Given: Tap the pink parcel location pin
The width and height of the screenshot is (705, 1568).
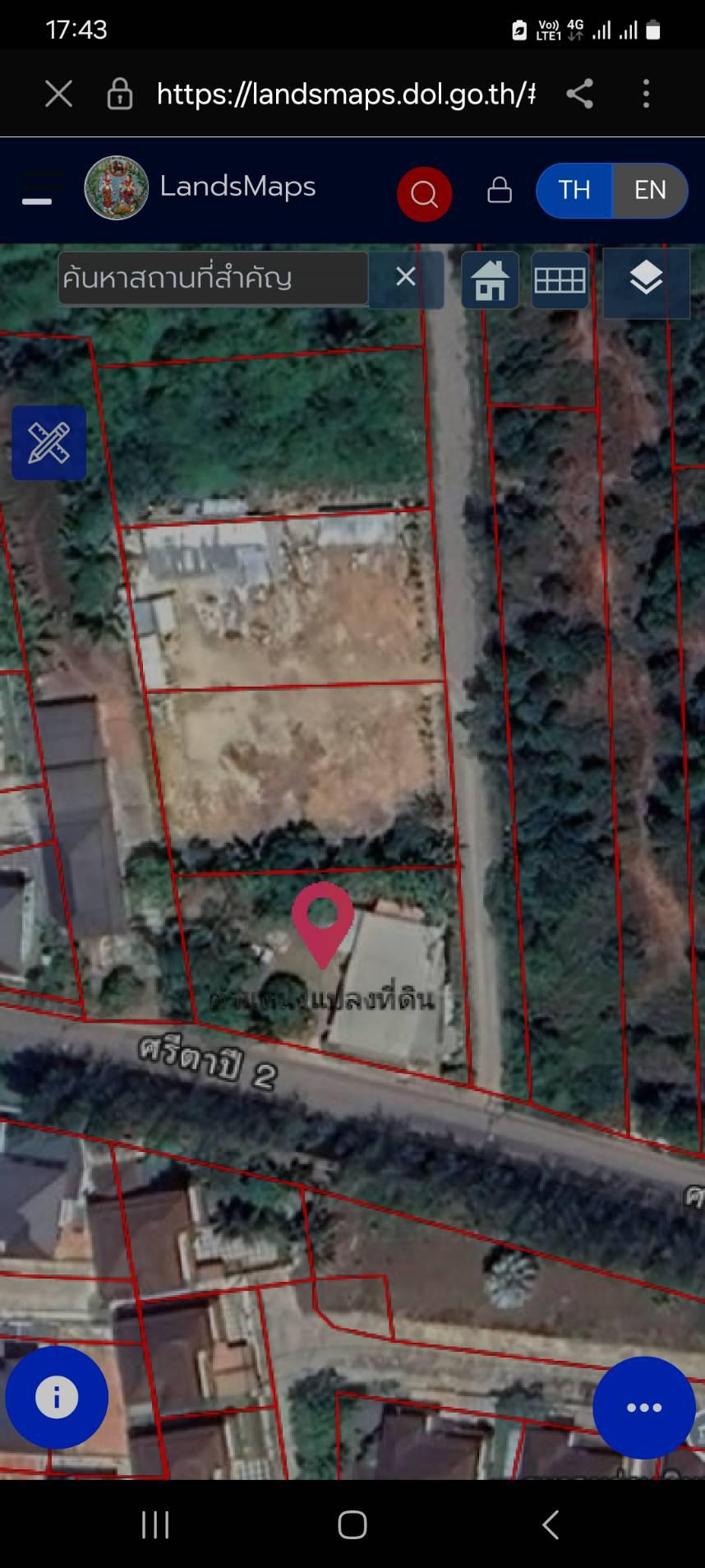Looking at the screenshot, I should [x=323, y=923].
